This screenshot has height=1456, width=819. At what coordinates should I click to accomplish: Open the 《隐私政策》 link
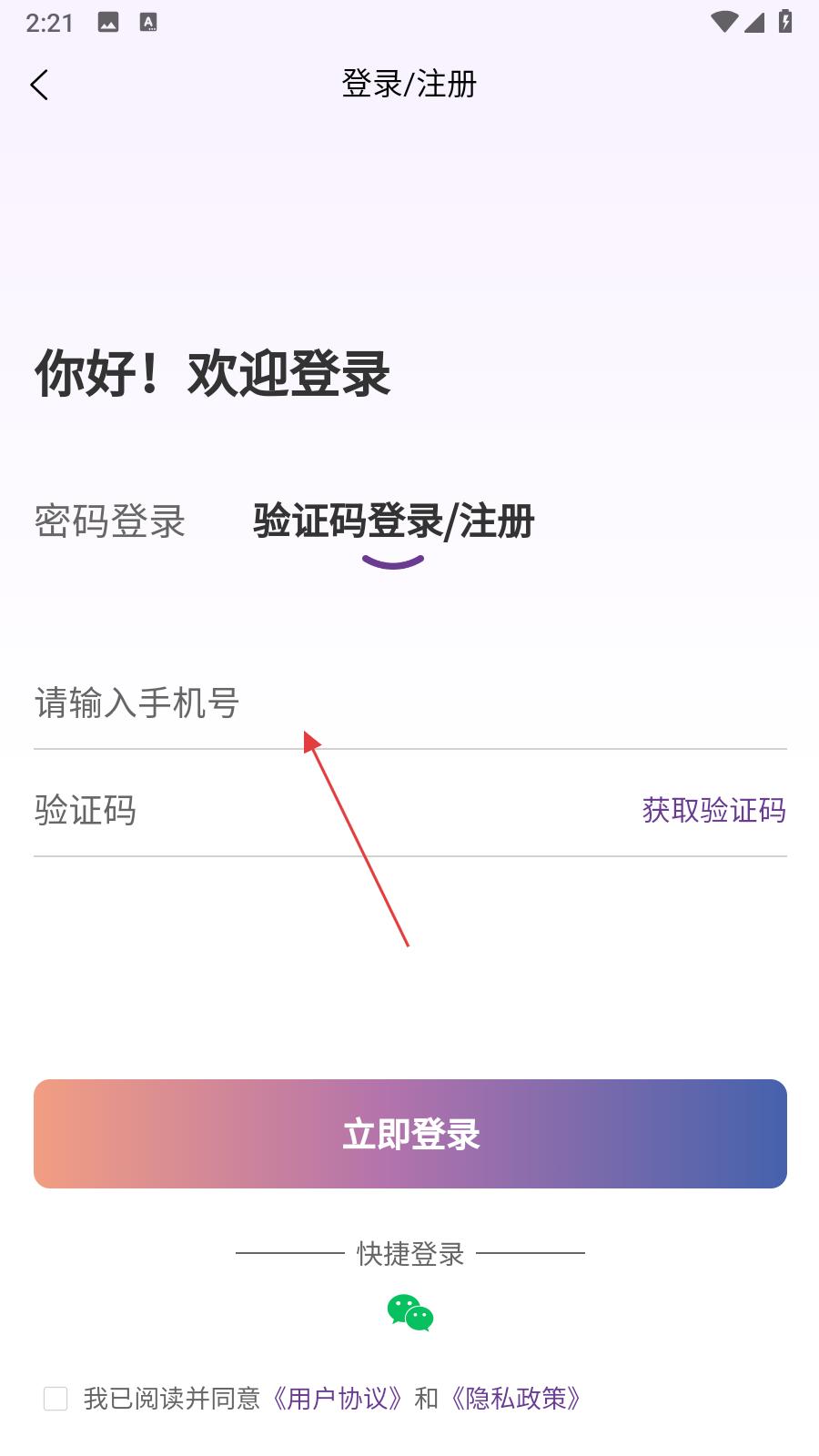[x=516, y=1399]
